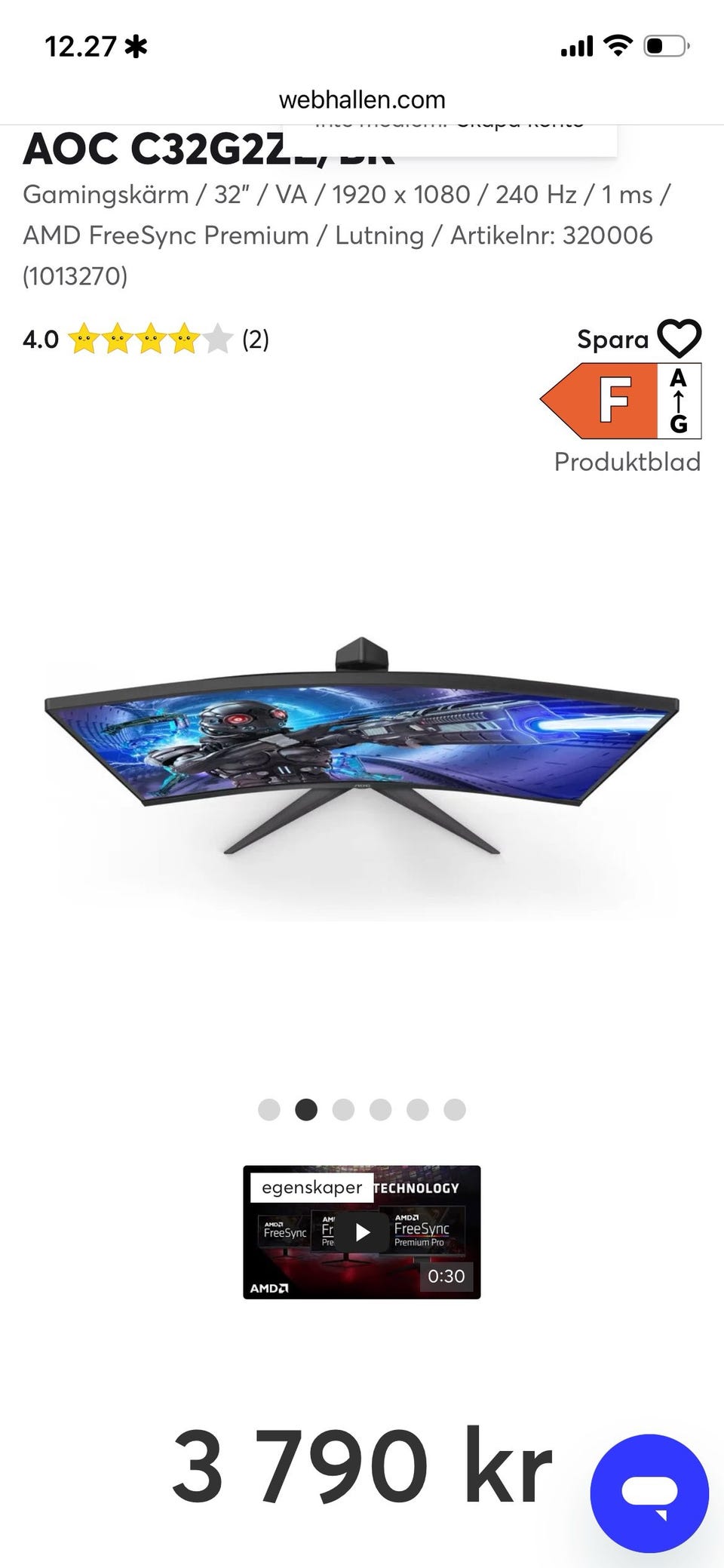The image size is (724, 1568).
Task: Play the egenskaper FreeSync video
Action: point(362,1232)
